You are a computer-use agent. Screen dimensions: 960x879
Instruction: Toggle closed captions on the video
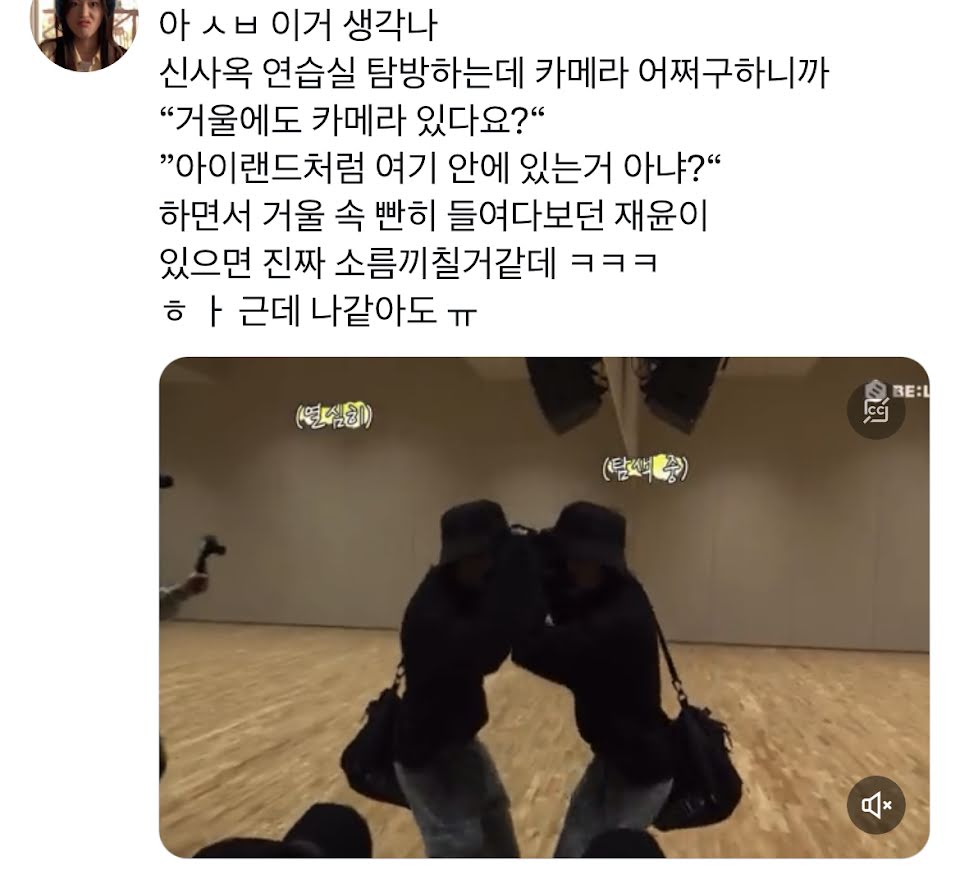pyautogui.click(x=876, y=410)
